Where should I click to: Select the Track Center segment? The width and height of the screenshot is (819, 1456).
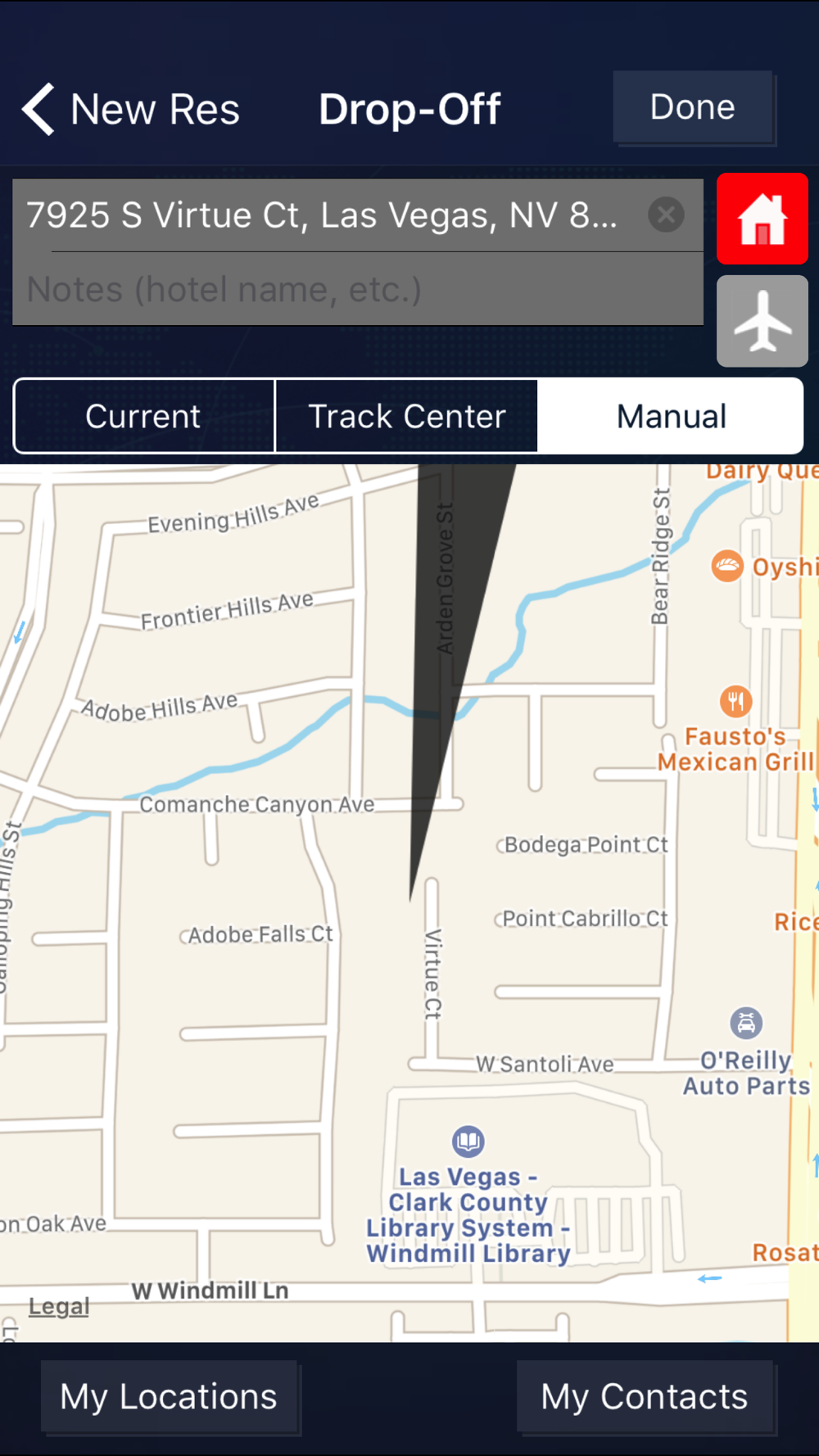click(x=407, y=416)
